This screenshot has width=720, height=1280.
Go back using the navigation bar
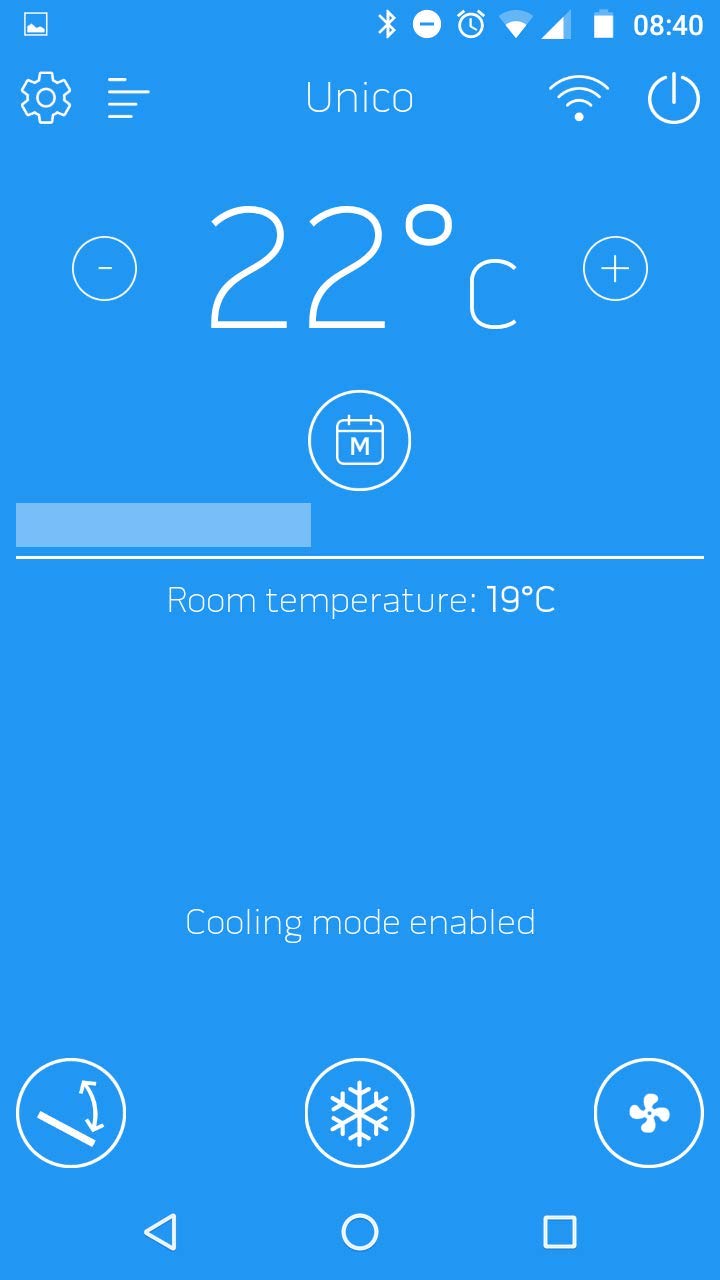160,1232
